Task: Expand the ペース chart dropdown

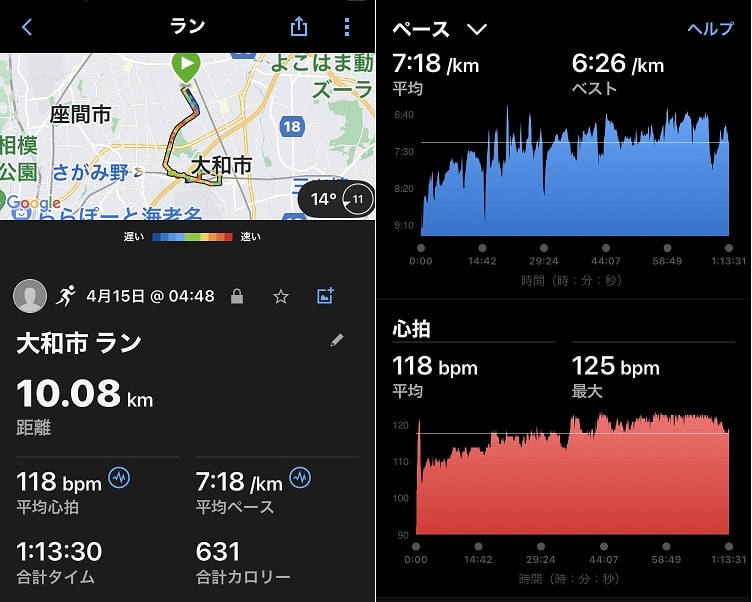Action: point(477,29)
